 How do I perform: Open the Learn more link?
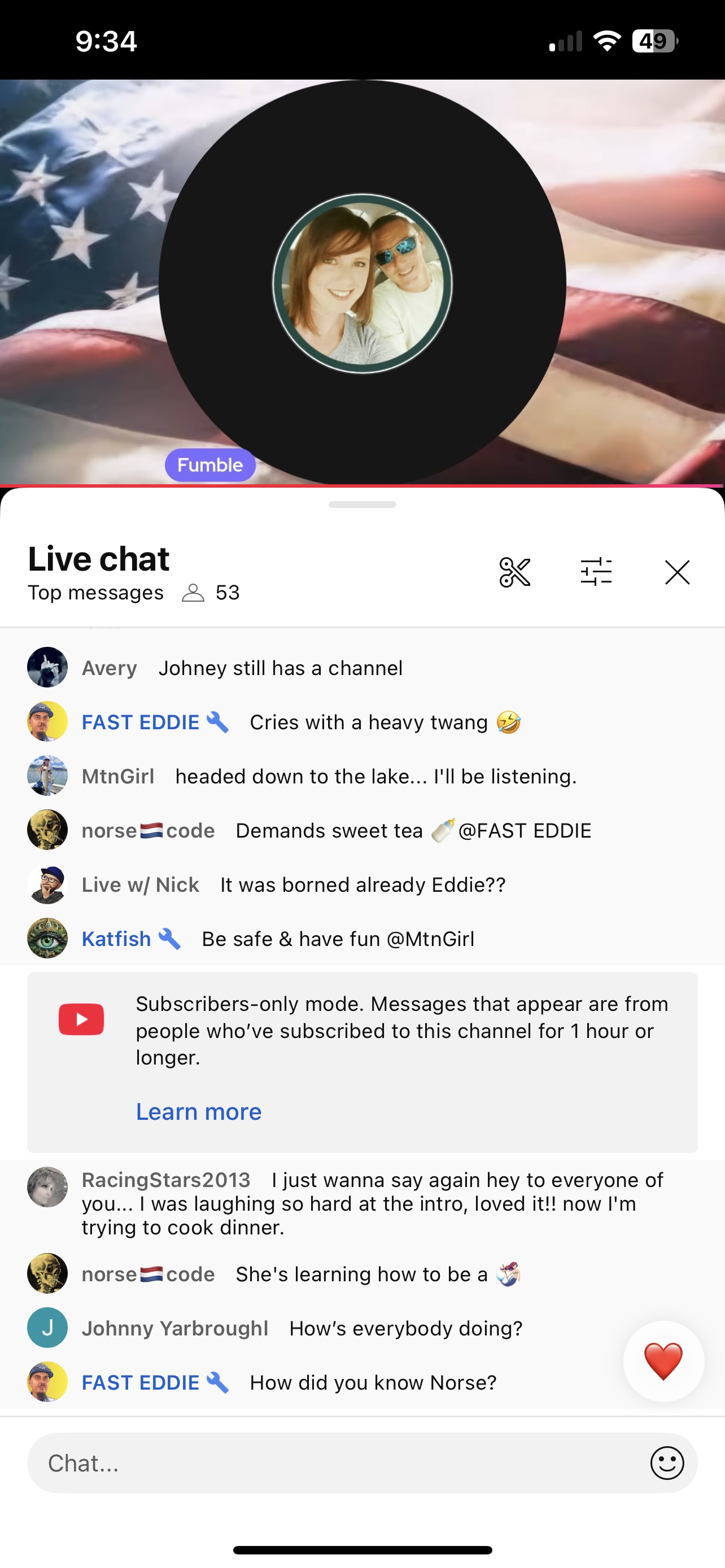point(198,1111)
